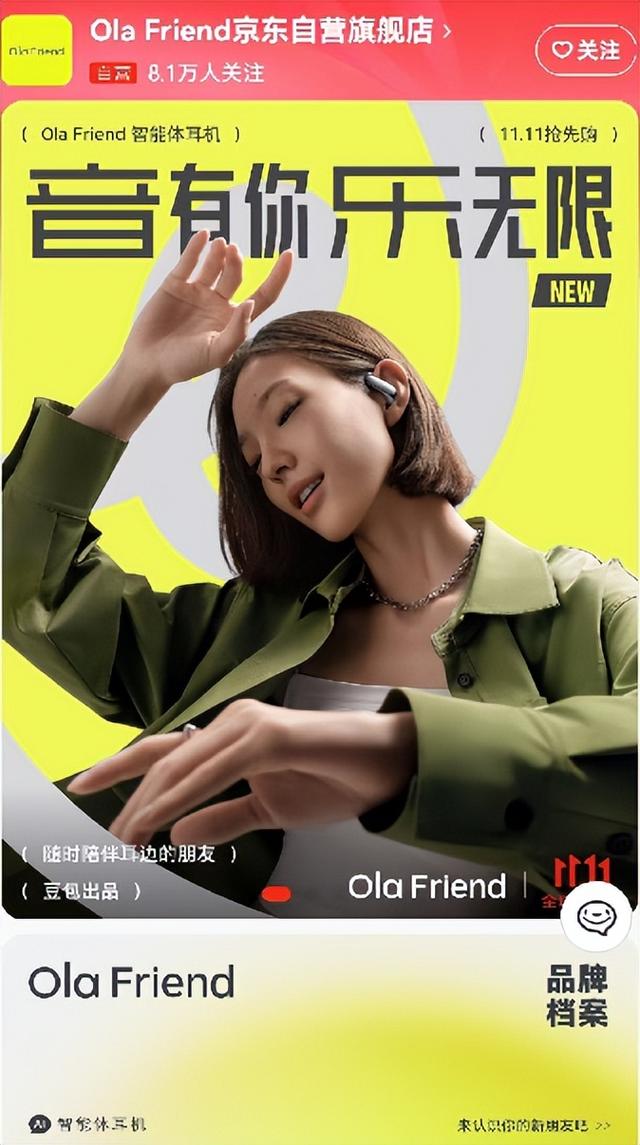
Task: Open the Ola Friend京东自营旗舰店 store details
Action: 270,31
